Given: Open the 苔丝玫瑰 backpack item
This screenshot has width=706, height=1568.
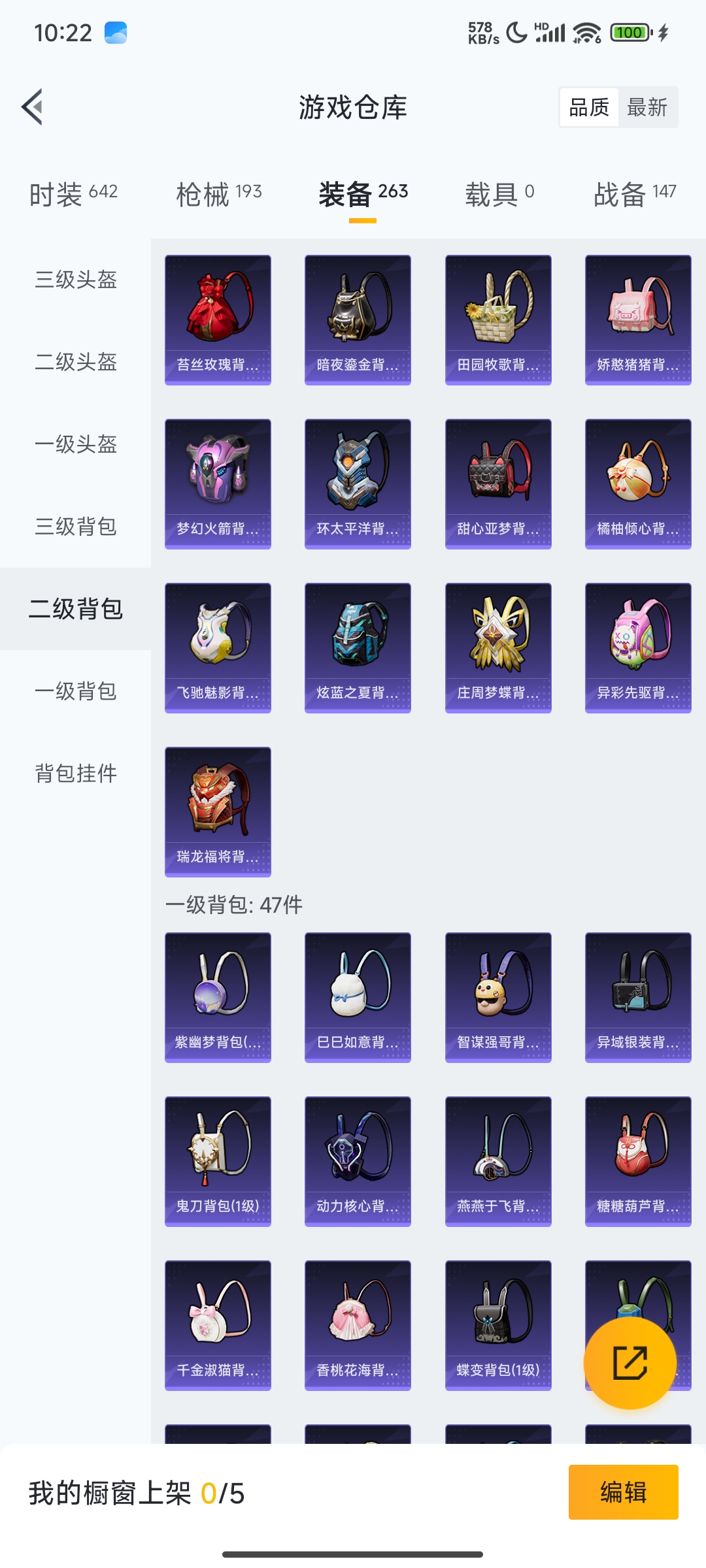Looking at the screenshot, I should coord(218,320).
